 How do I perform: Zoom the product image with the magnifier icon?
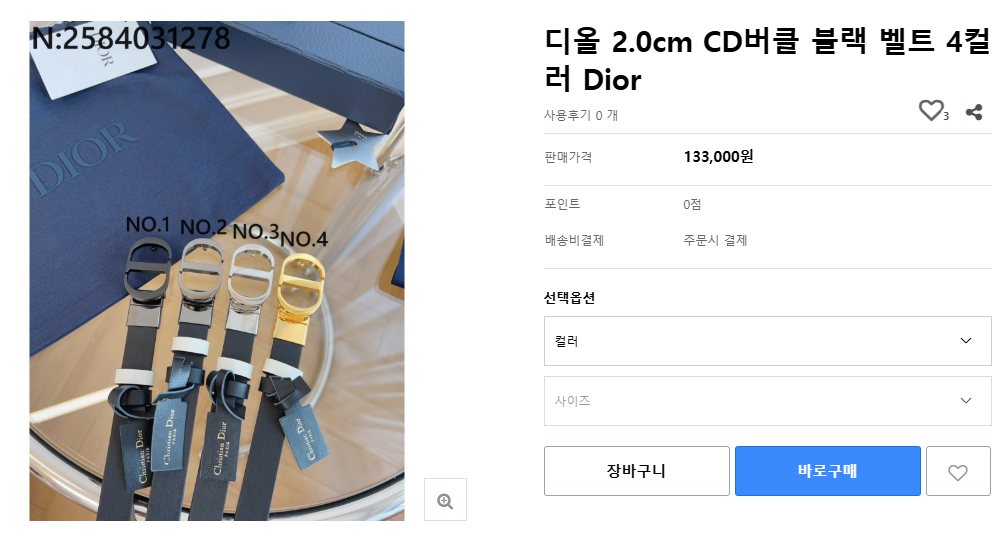[x=445, y=501]
